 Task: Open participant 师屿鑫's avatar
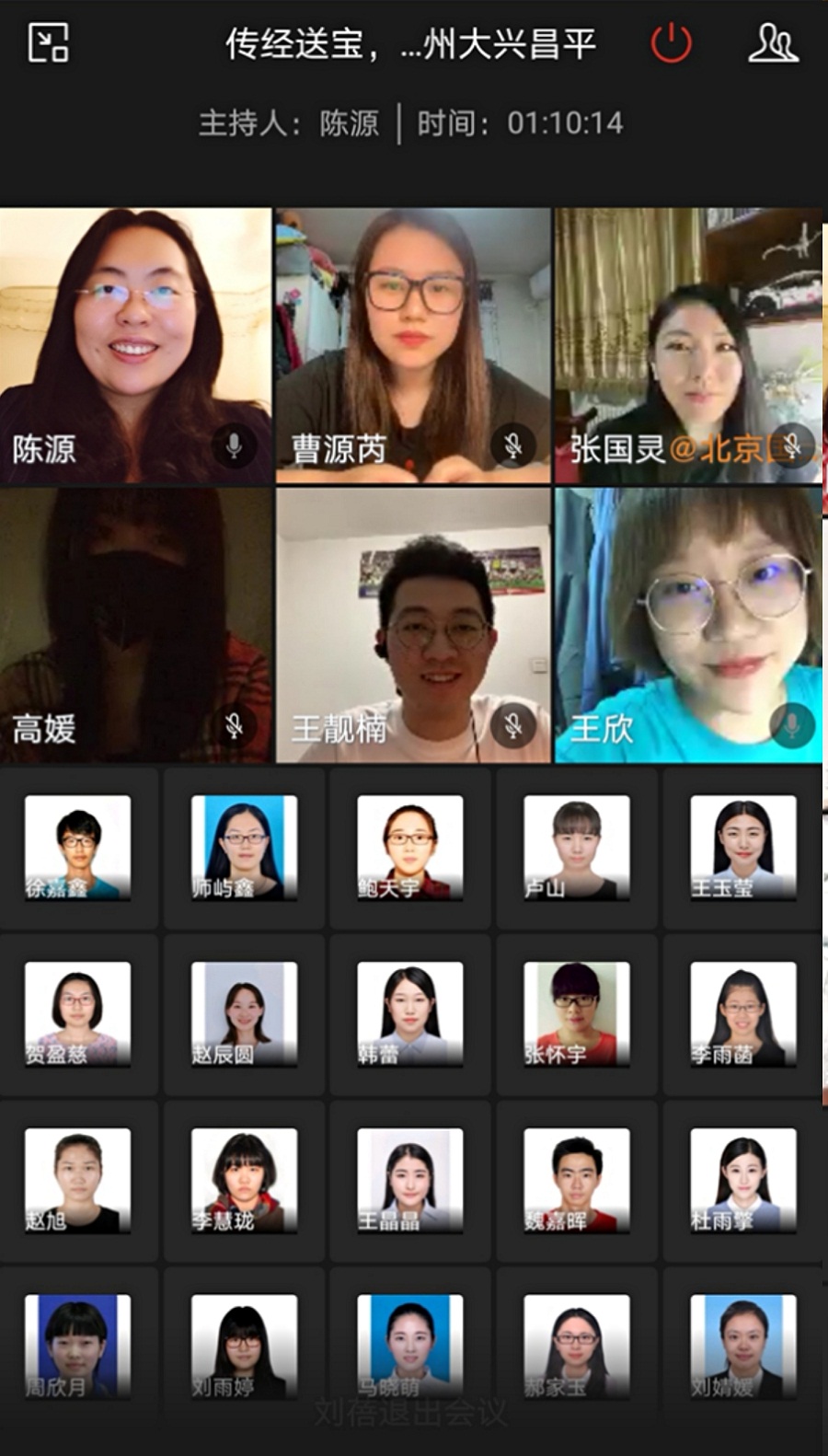click(x=244, y=848)
